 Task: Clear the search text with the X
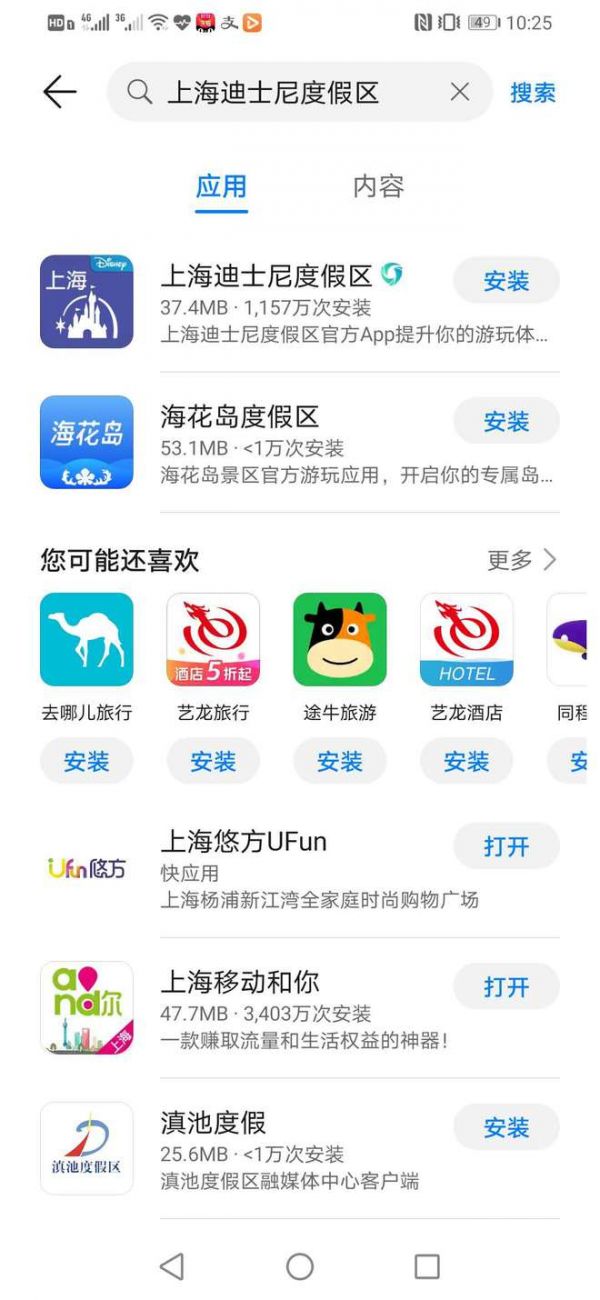(x=459, y=93)
